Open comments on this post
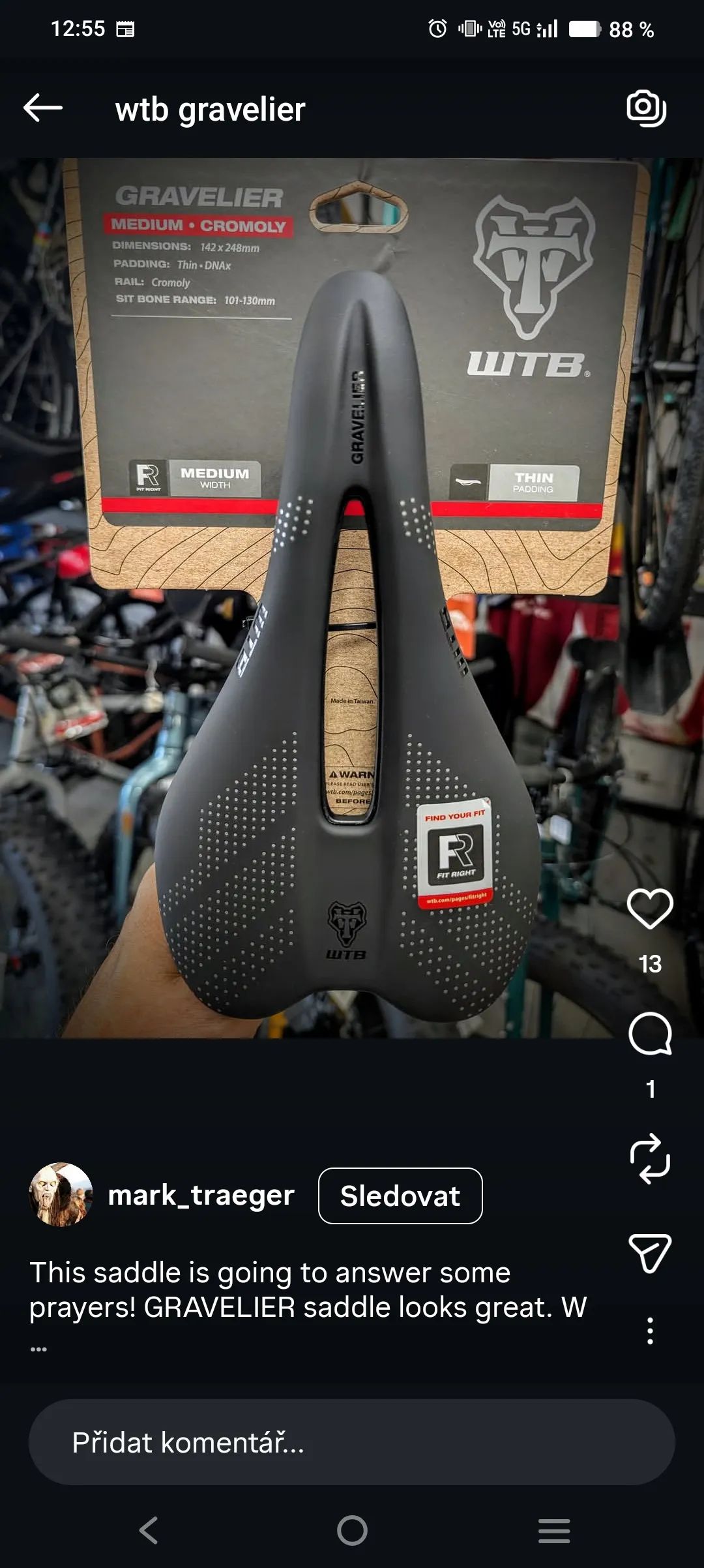The width and height of the screenshot is (704, 1568). pyautogui.click(x=650, y=1034)
